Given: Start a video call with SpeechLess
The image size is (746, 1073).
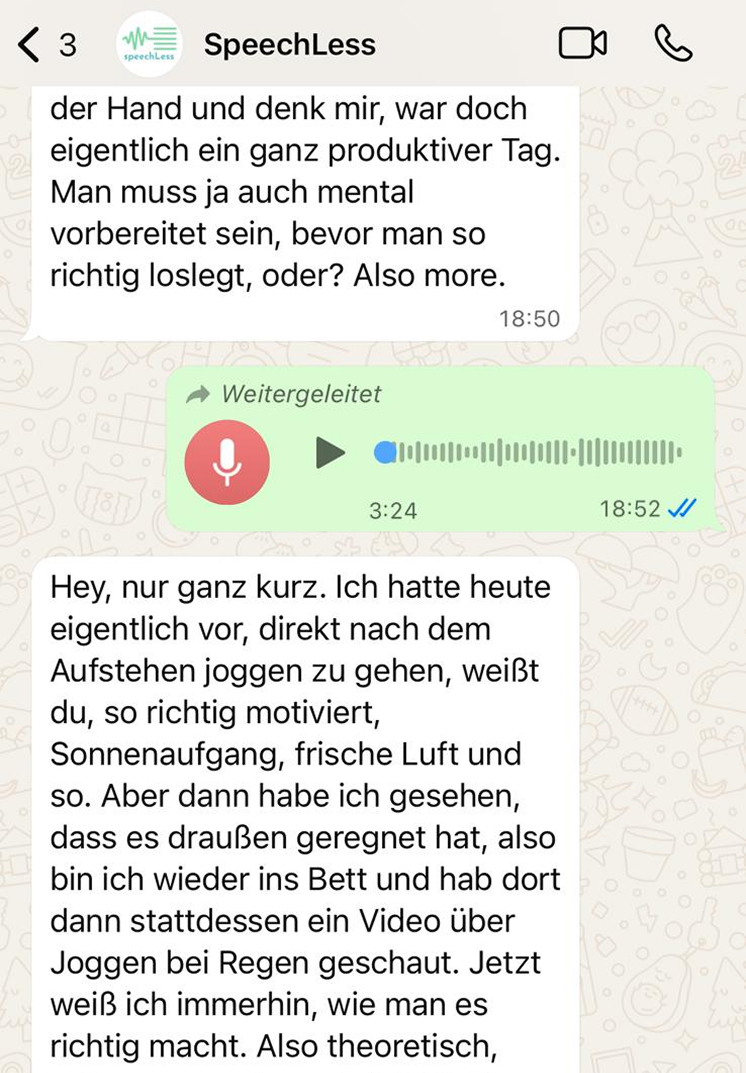Looking at the screenshot, I should (x=582, y=44).
